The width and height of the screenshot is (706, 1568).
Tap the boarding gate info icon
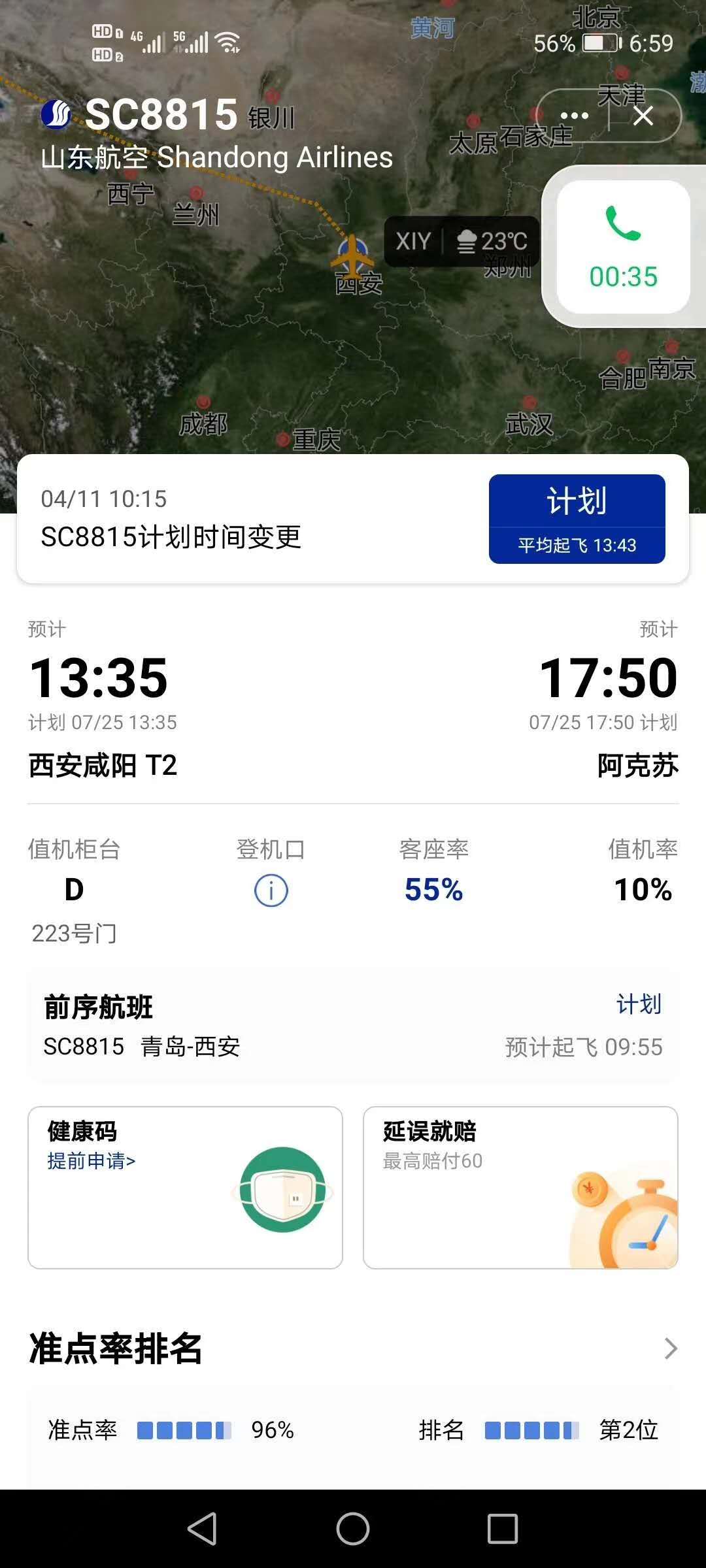pos(271,890)
